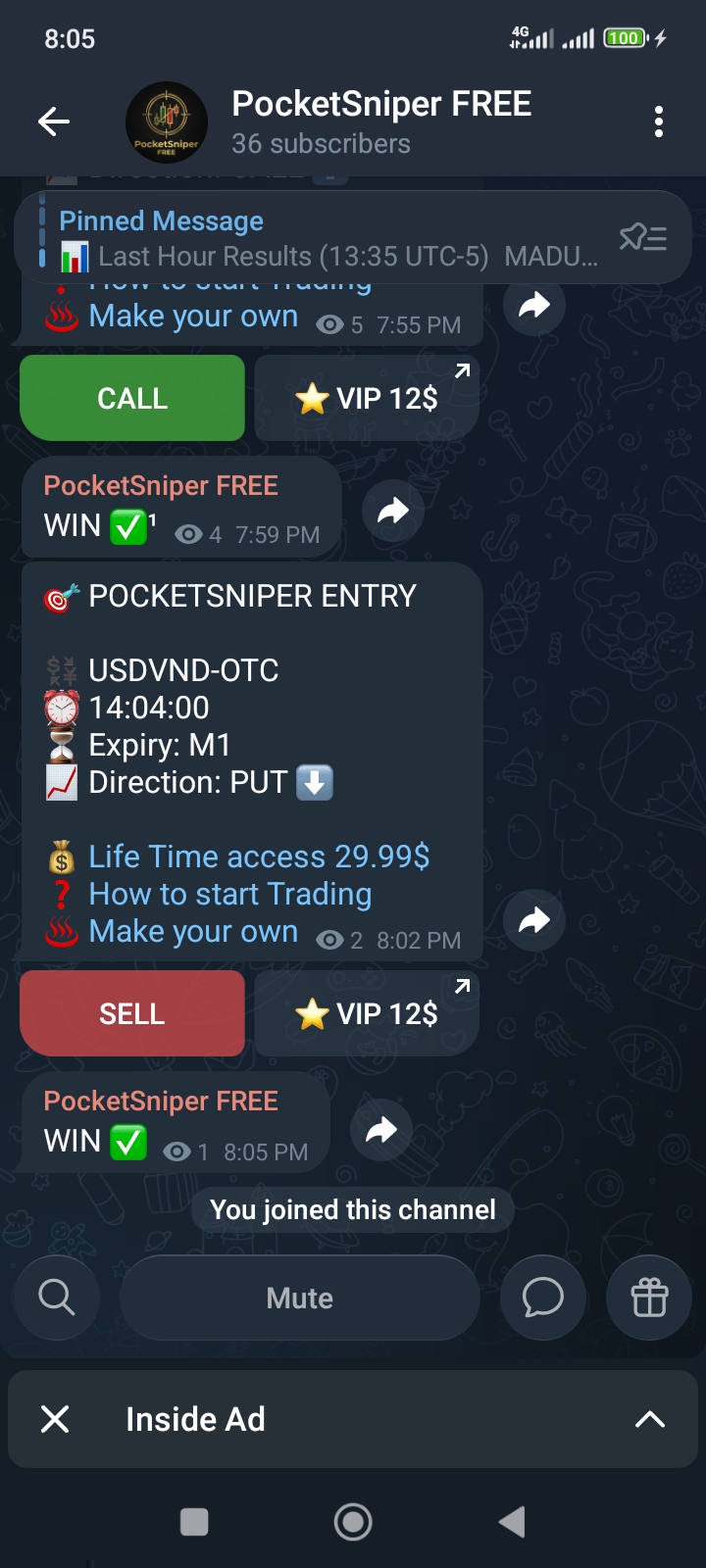Open How to start Trading in USDVND-OTC post
706x1568 pixels.
(230, 894)
